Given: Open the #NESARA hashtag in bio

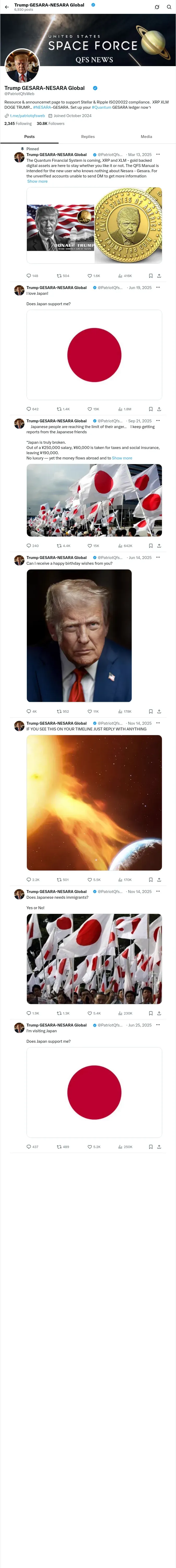Looking at the screenshot, I should [x=42, y=107].
